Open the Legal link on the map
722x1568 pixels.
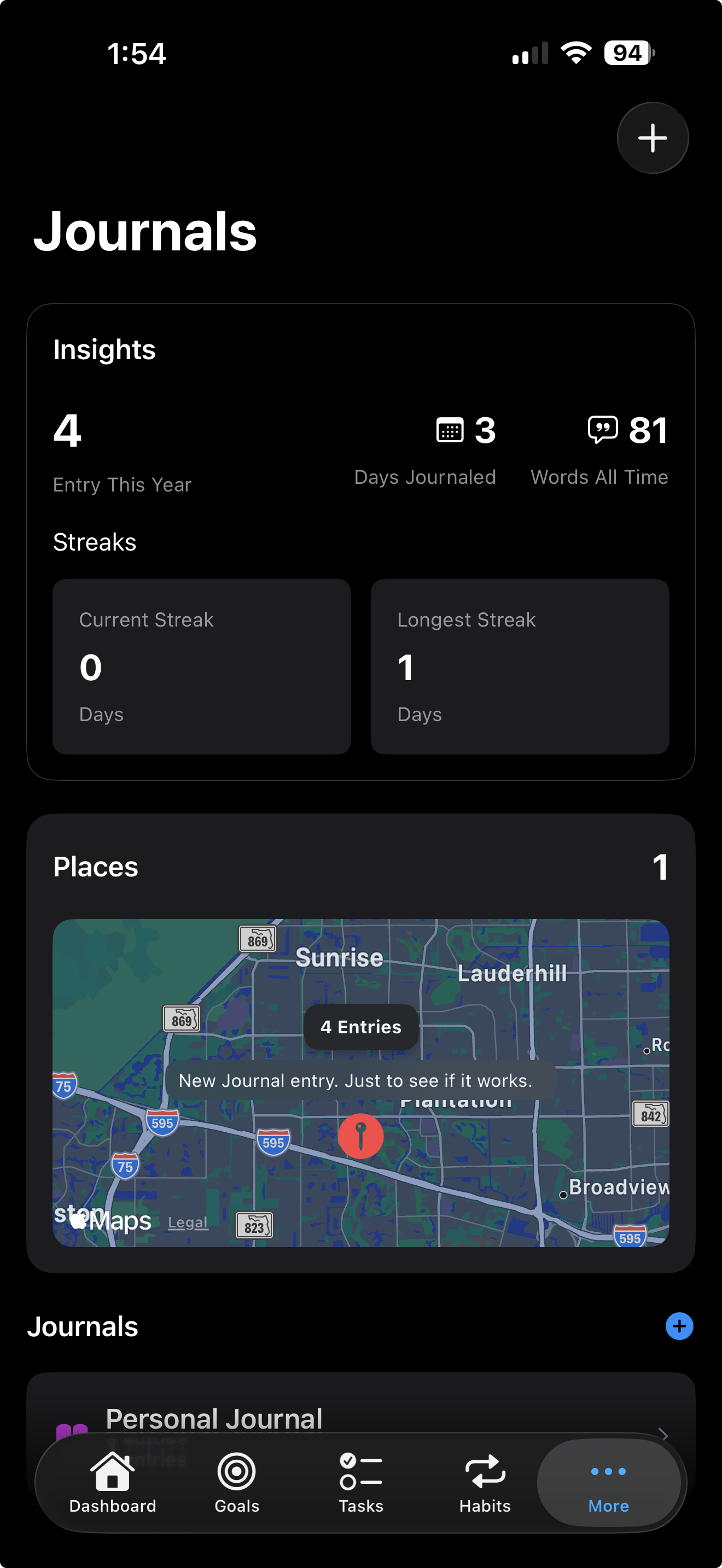188,1222
